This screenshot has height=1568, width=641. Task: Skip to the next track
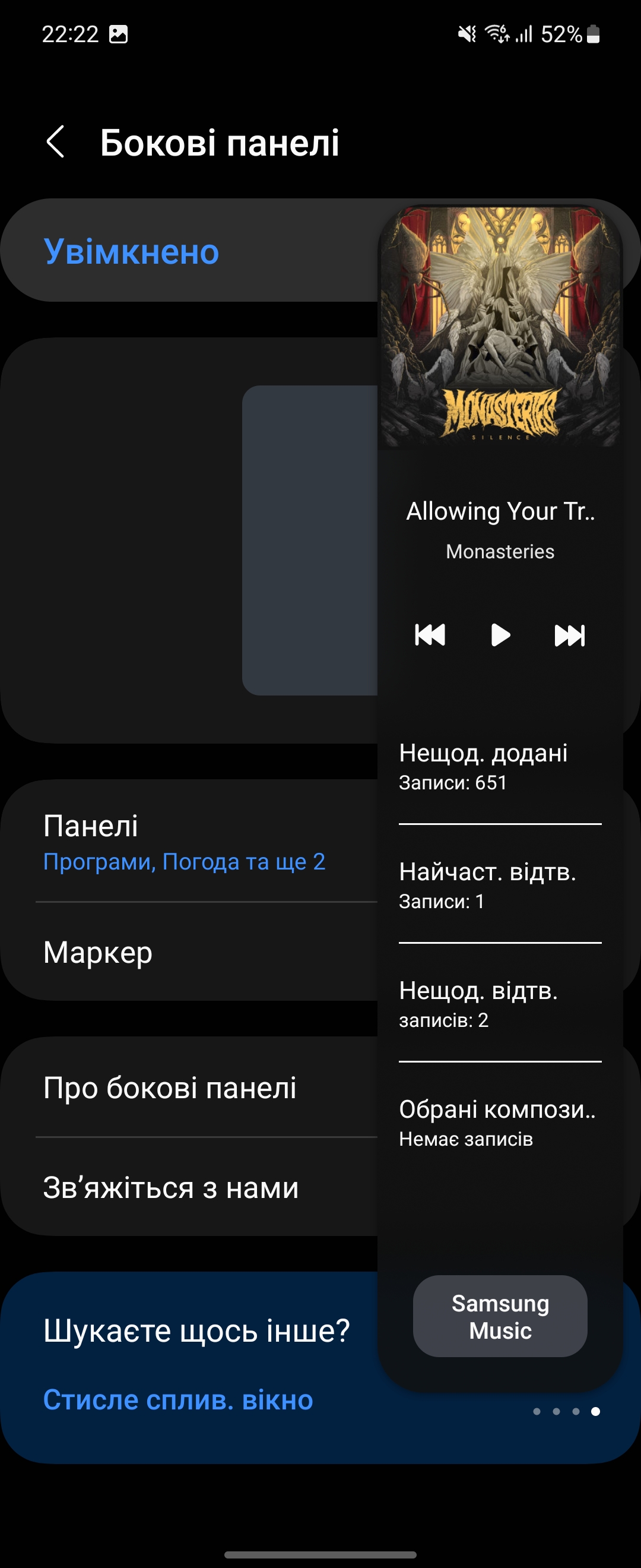[569, 635]
